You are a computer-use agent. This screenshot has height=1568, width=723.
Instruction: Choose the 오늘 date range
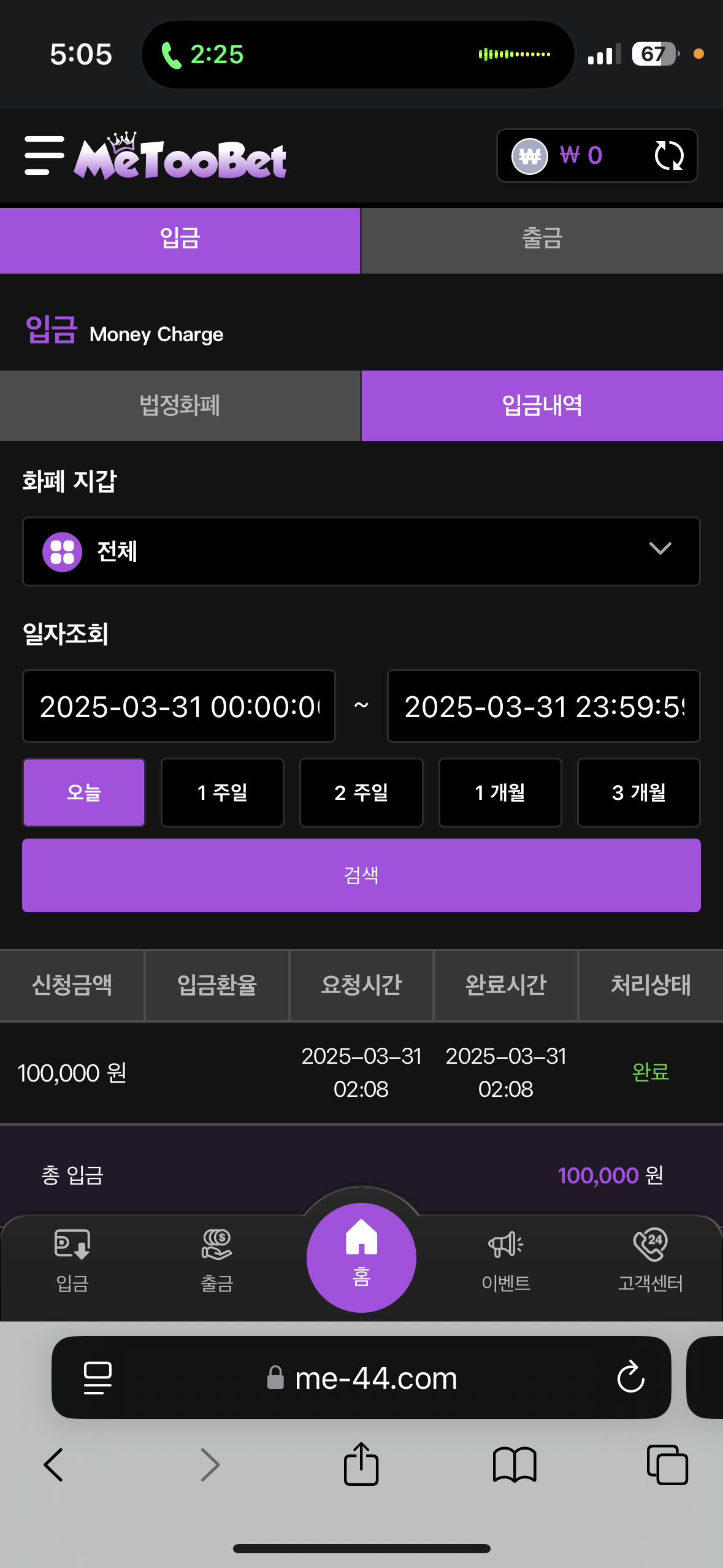click(x=84, y=792)
